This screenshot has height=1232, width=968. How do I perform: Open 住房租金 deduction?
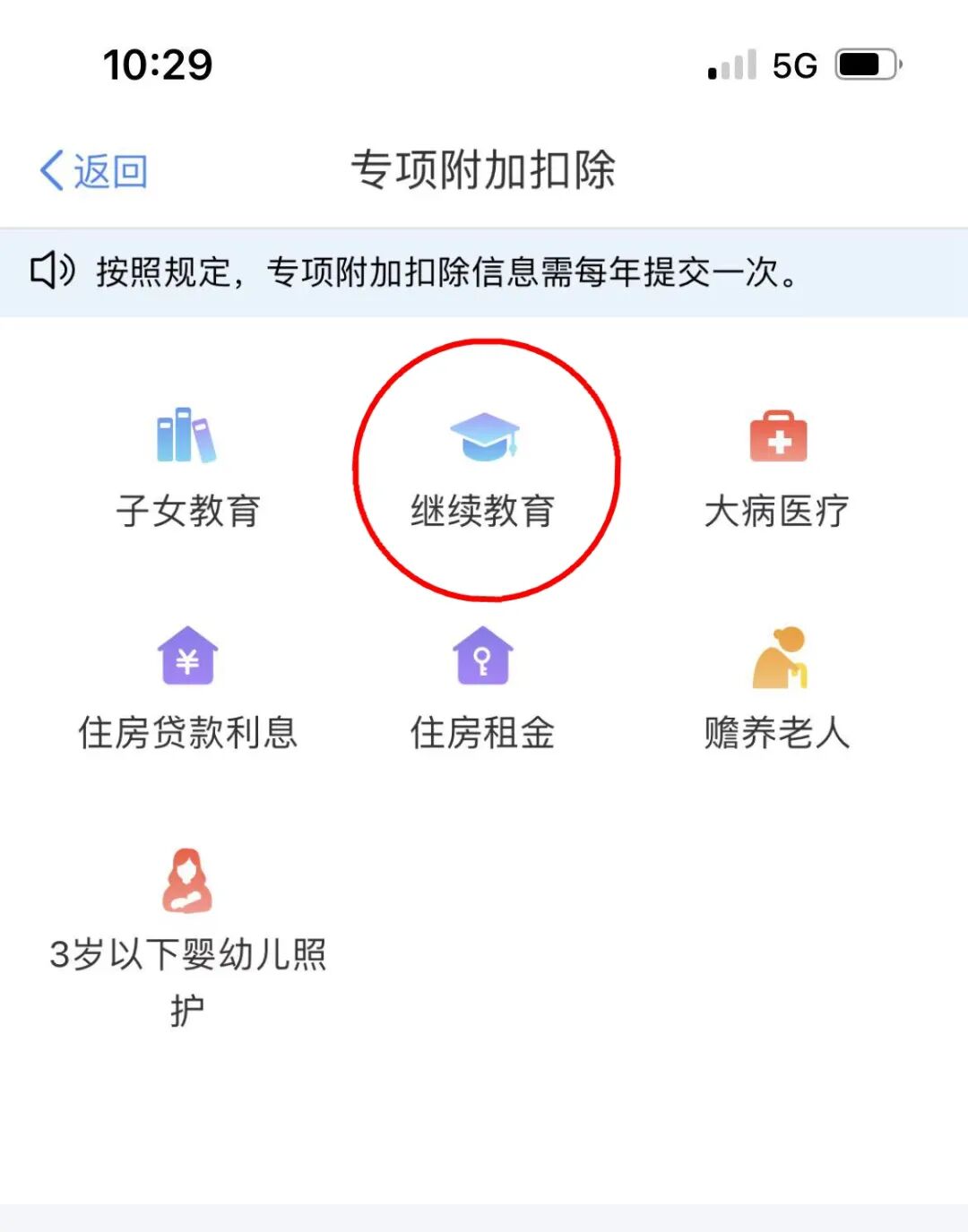click(483, 690)
